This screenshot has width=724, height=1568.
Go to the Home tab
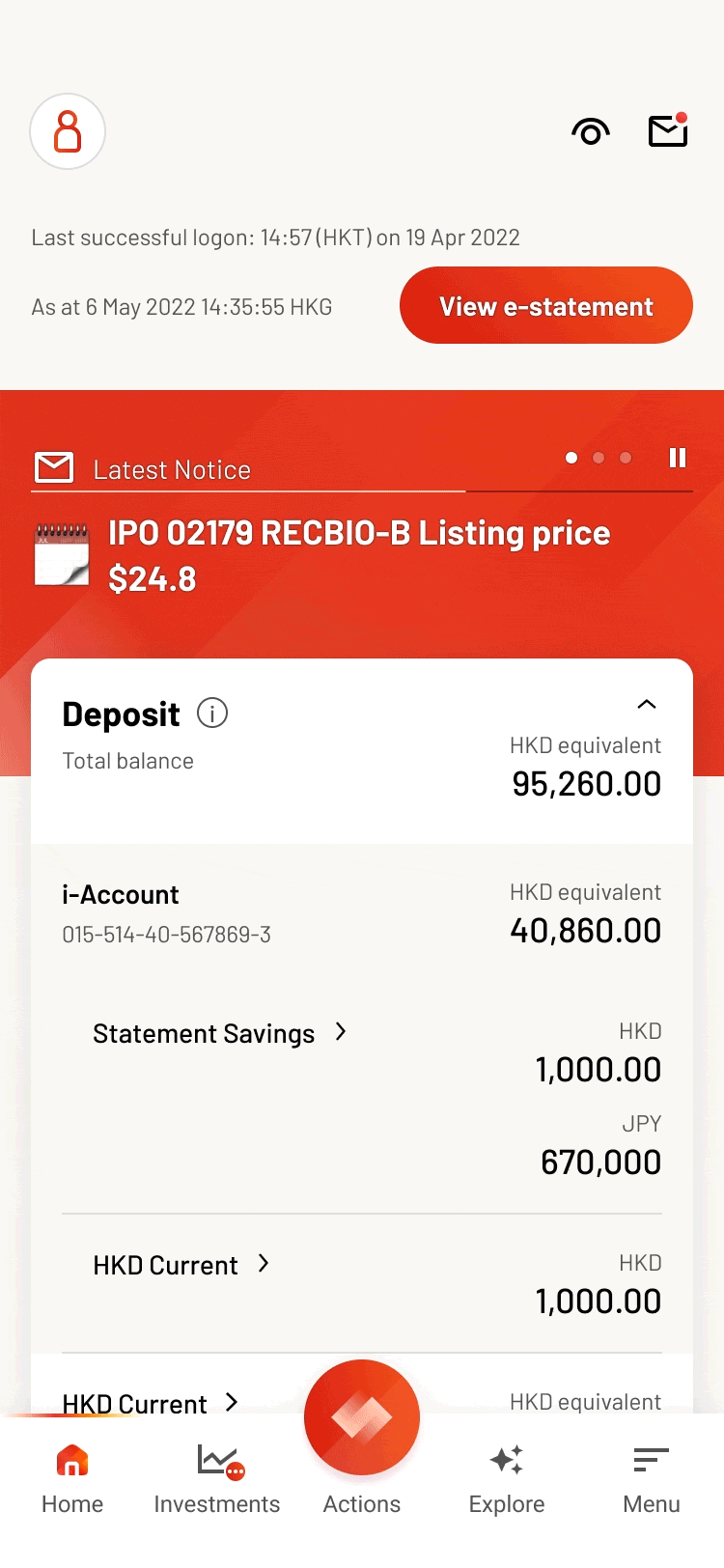72,1479
